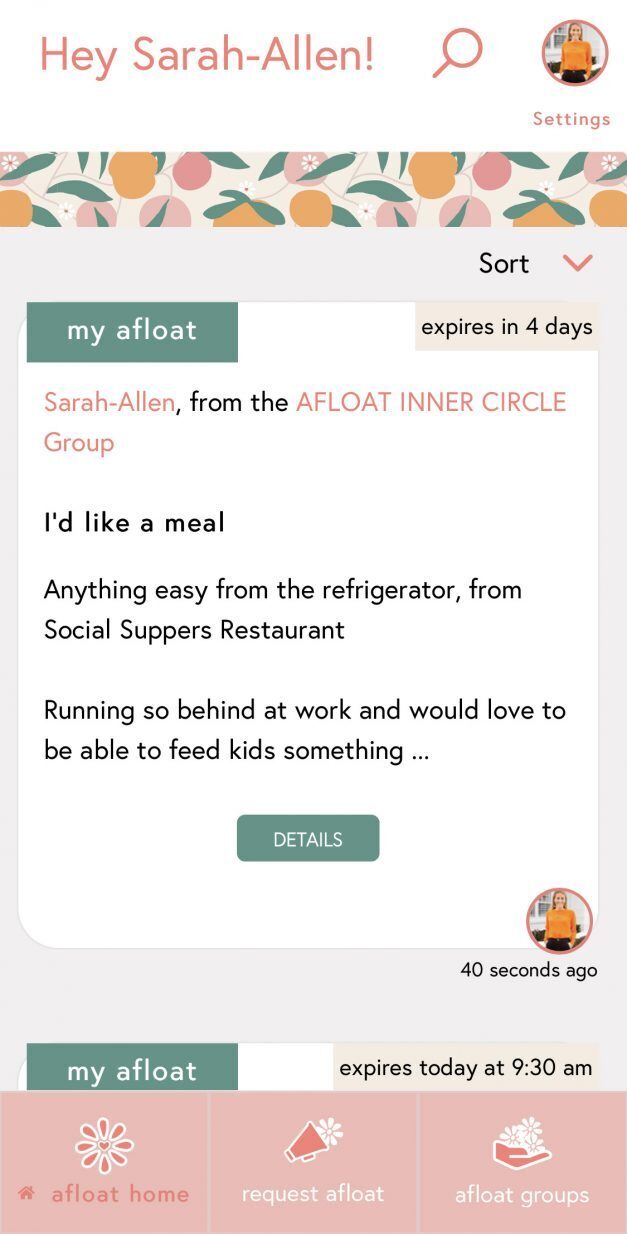Tap the Sarah-Allen name link
This screenshot has width=627, height=1234.
[109, 403]
